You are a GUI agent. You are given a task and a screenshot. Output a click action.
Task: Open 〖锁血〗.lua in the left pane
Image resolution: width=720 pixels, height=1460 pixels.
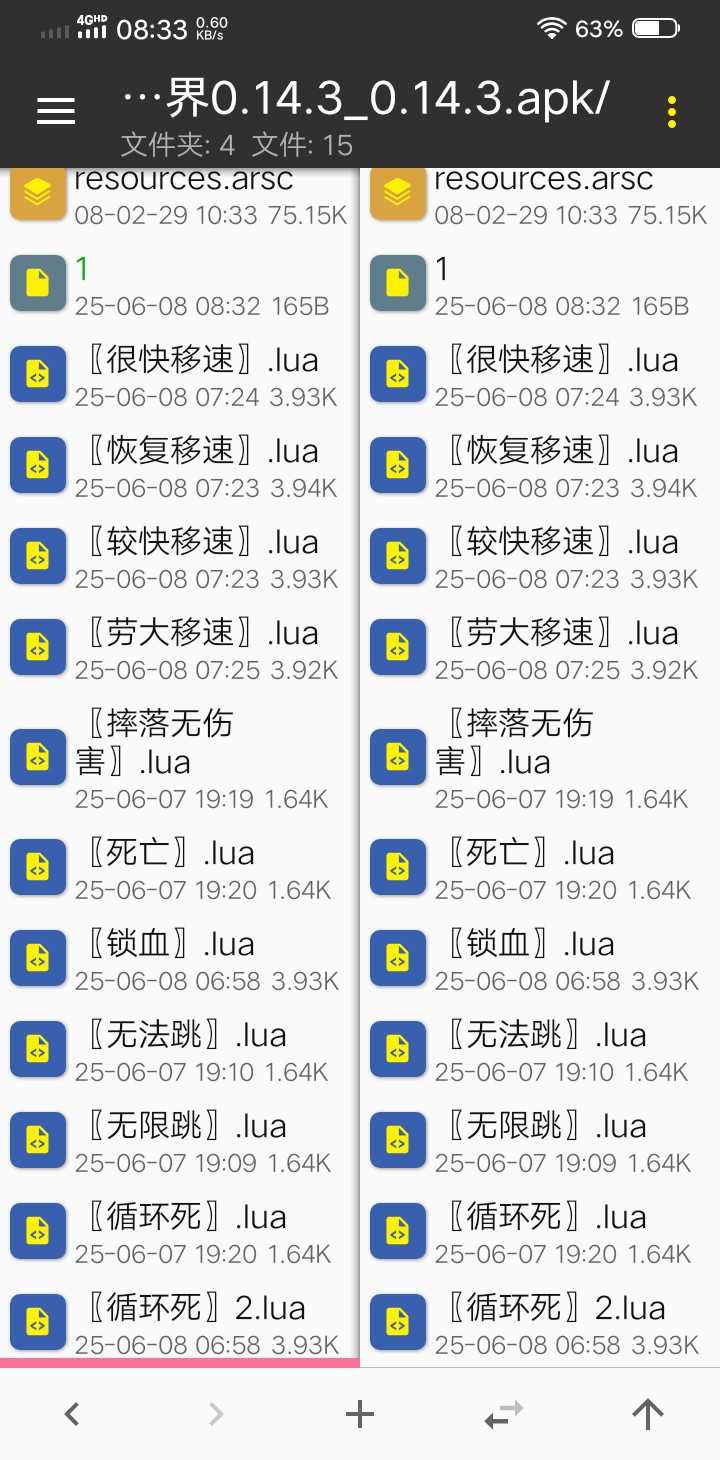point(180,959)
